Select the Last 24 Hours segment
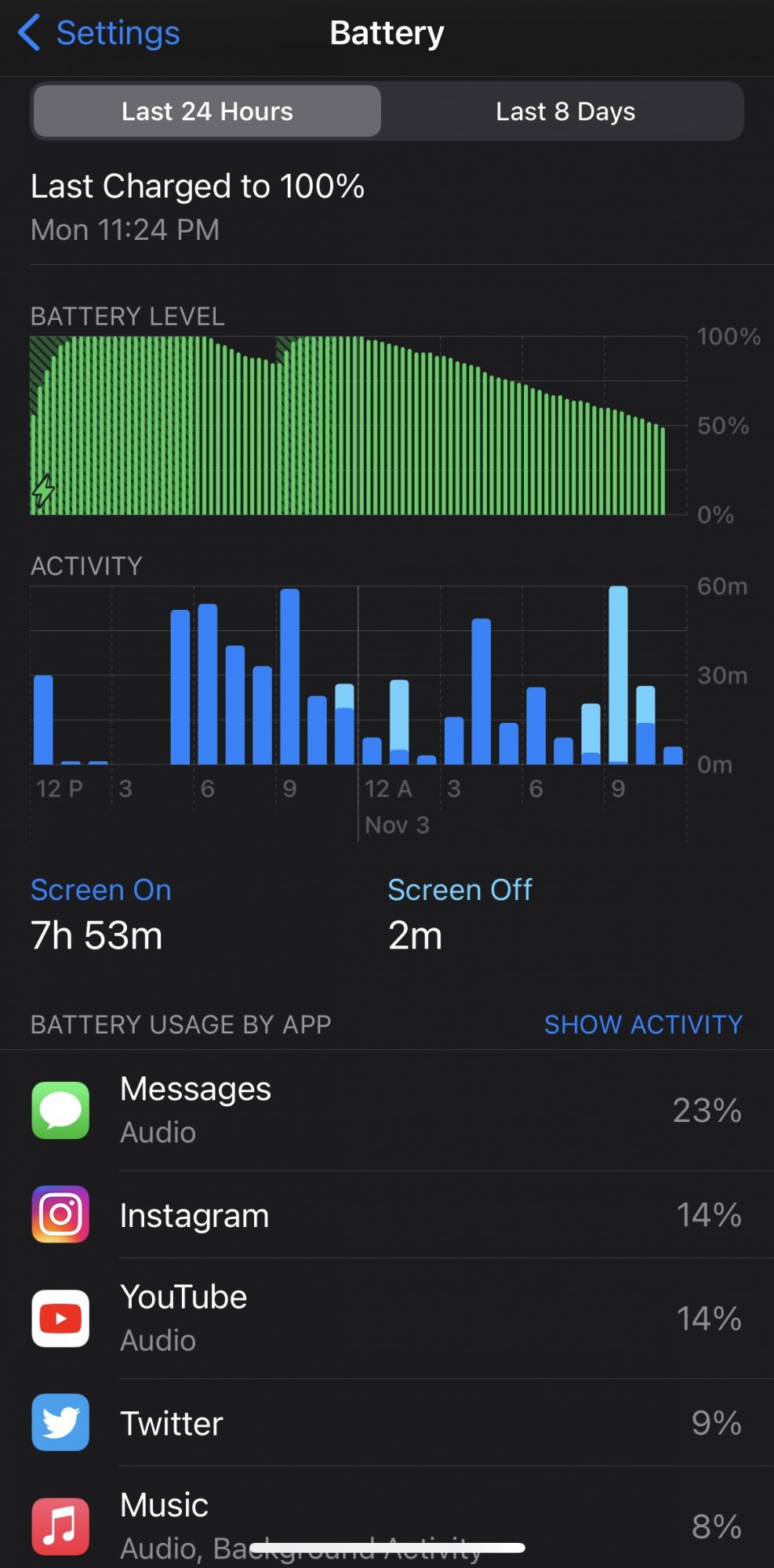 point(207,111)
